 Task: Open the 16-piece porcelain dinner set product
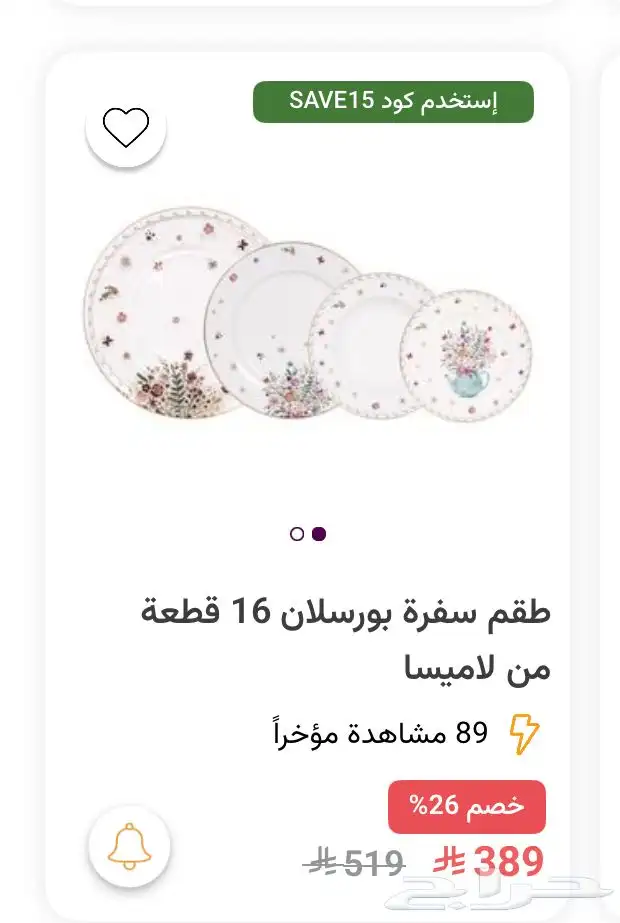click(345, 639)
